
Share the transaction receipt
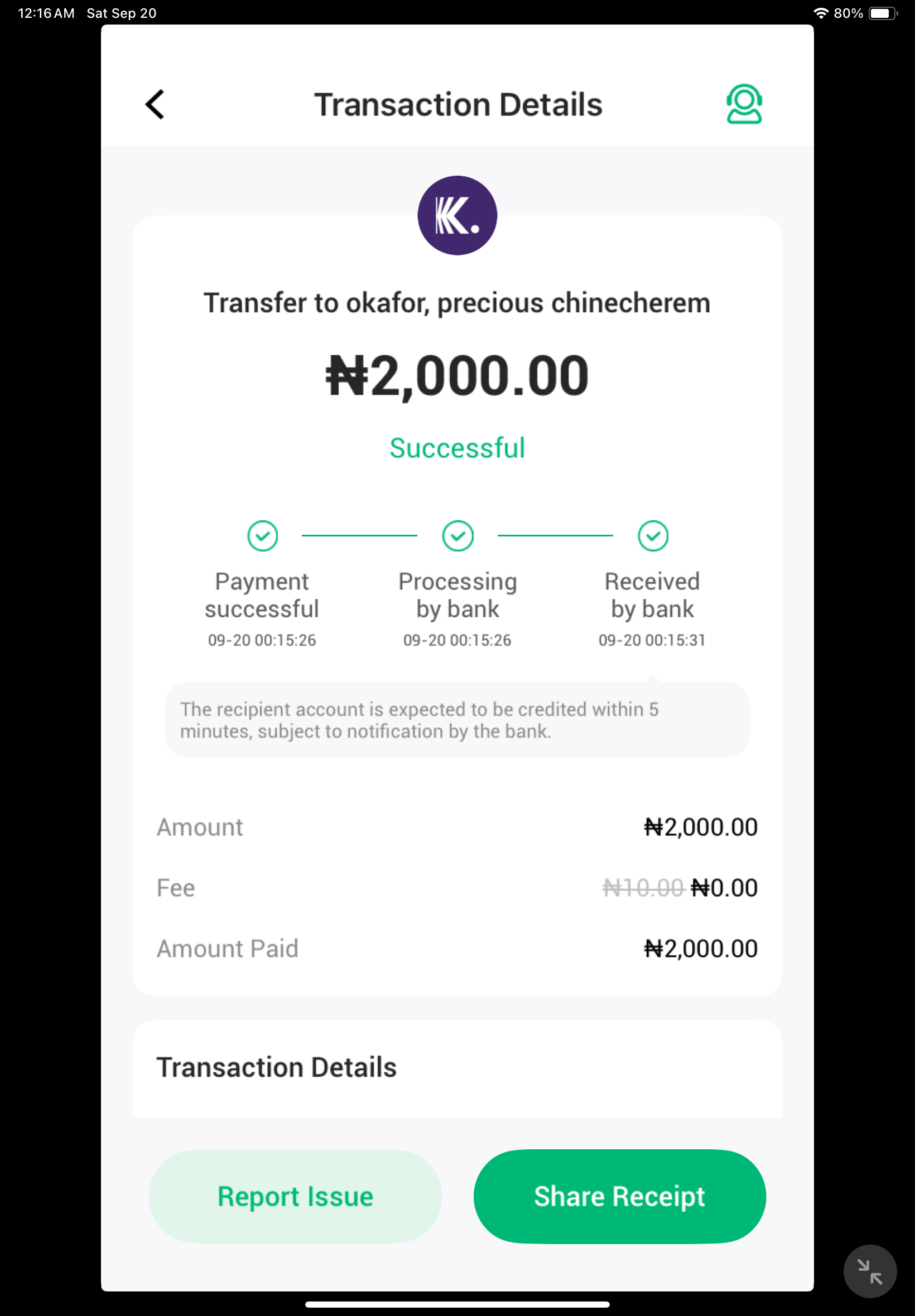tap(619, 1196)
